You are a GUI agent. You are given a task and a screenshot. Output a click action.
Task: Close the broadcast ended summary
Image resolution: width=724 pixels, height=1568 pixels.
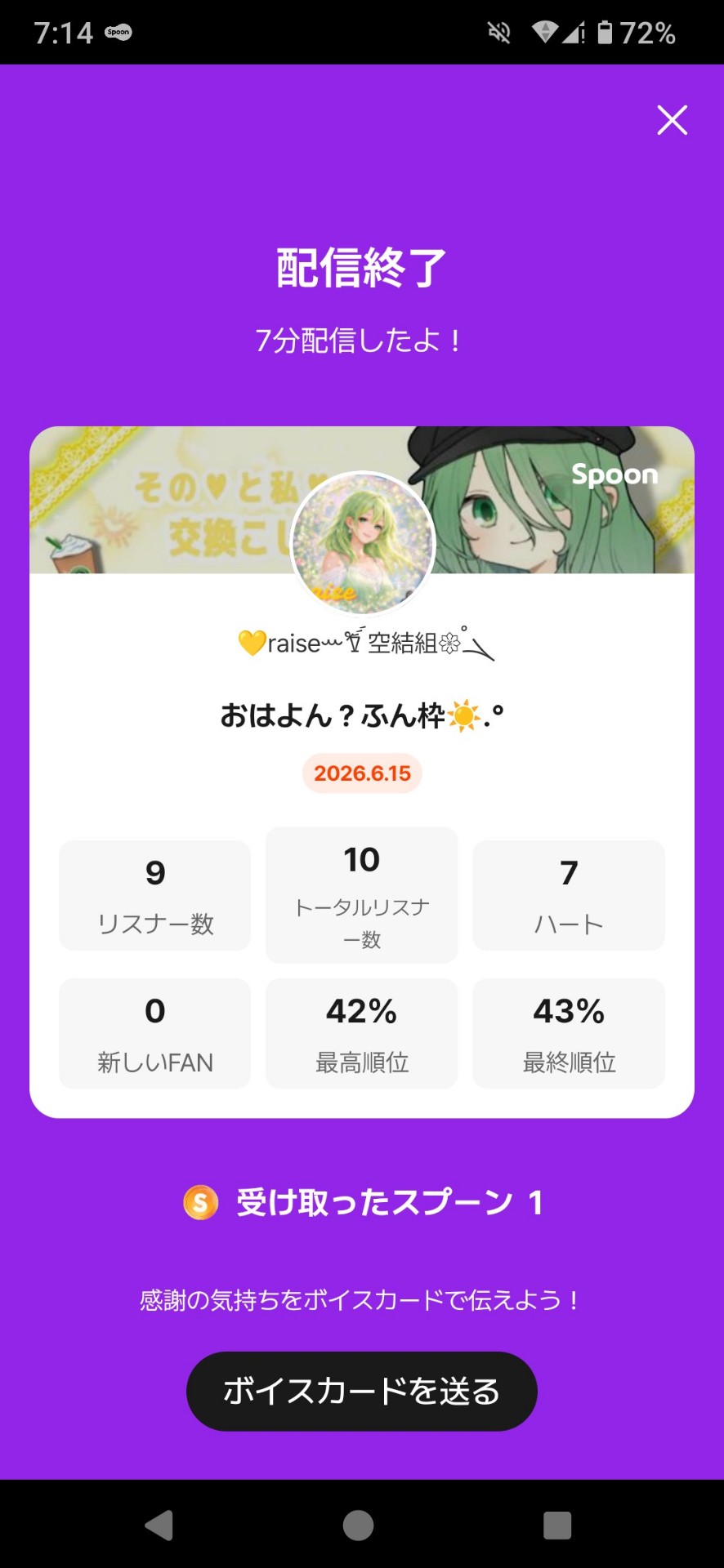pyautogui.click(x=672, y=120)
